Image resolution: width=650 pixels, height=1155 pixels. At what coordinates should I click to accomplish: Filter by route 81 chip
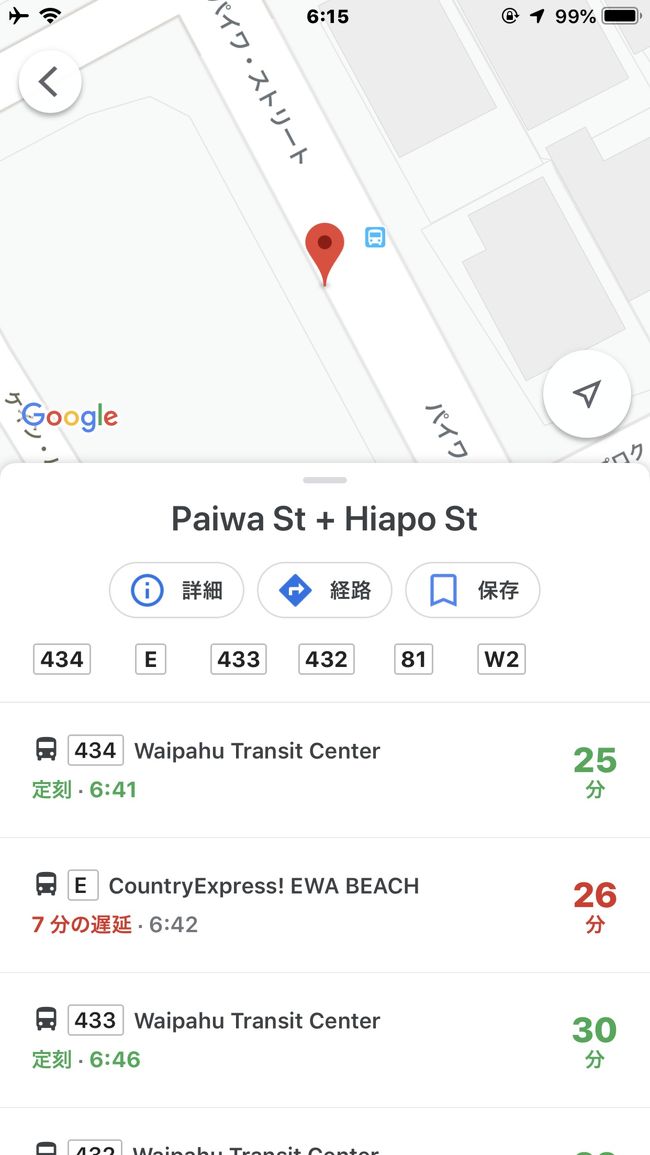413,659
